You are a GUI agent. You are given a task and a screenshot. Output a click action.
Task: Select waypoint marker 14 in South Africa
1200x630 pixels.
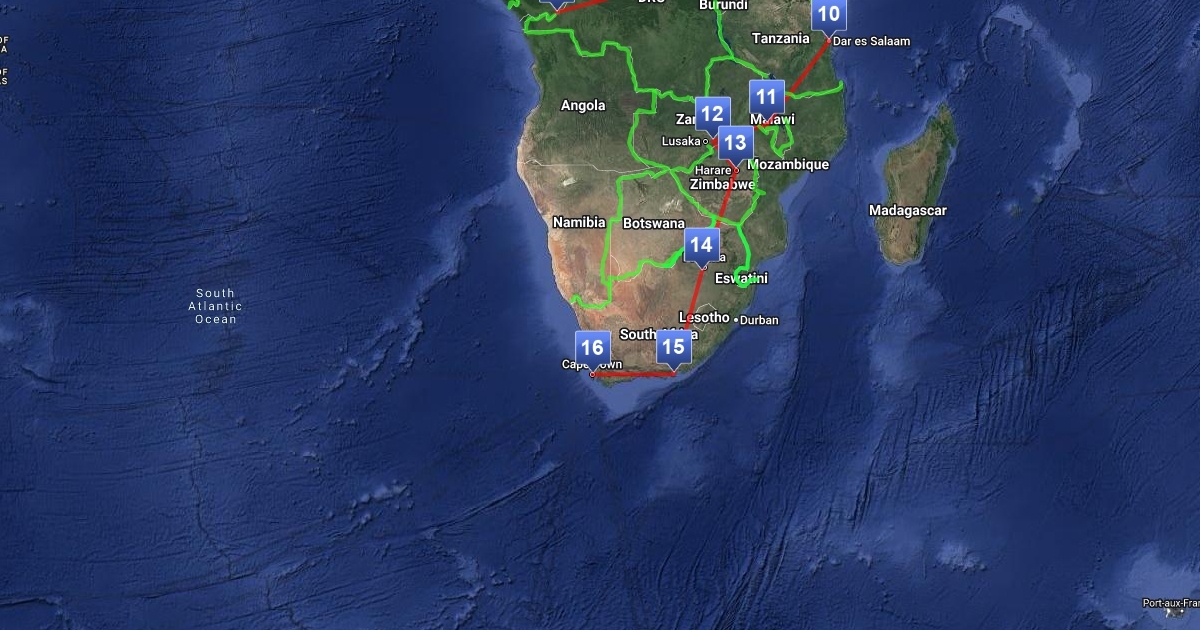tap(701, 244)
